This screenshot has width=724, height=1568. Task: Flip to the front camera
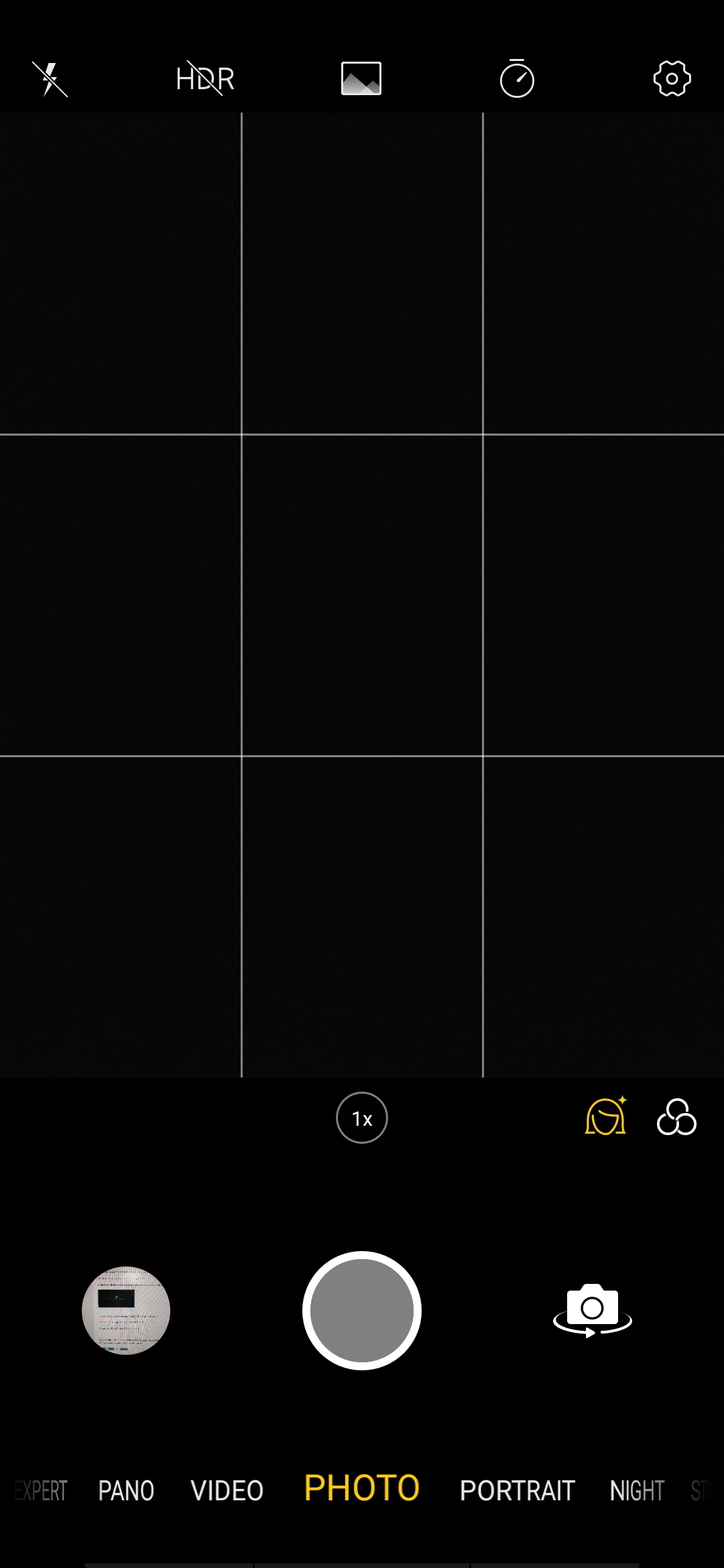point(592,1310)
